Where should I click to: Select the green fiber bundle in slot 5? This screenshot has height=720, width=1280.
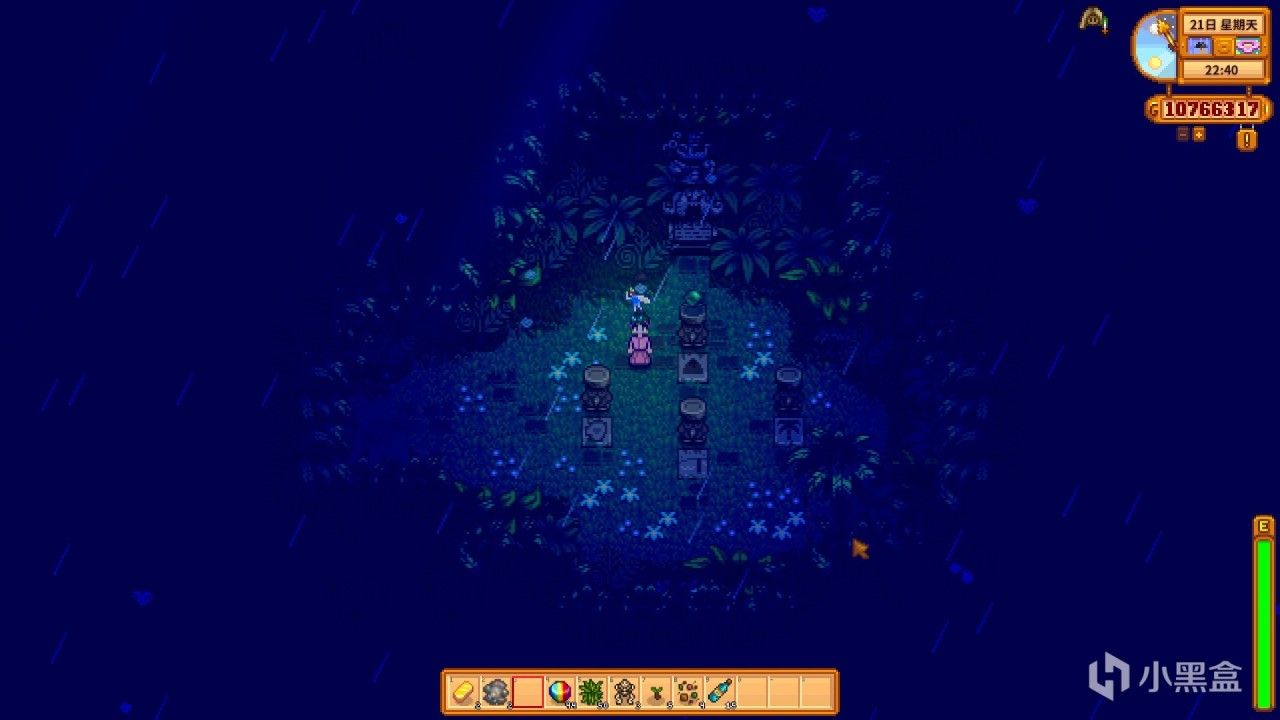592,692
